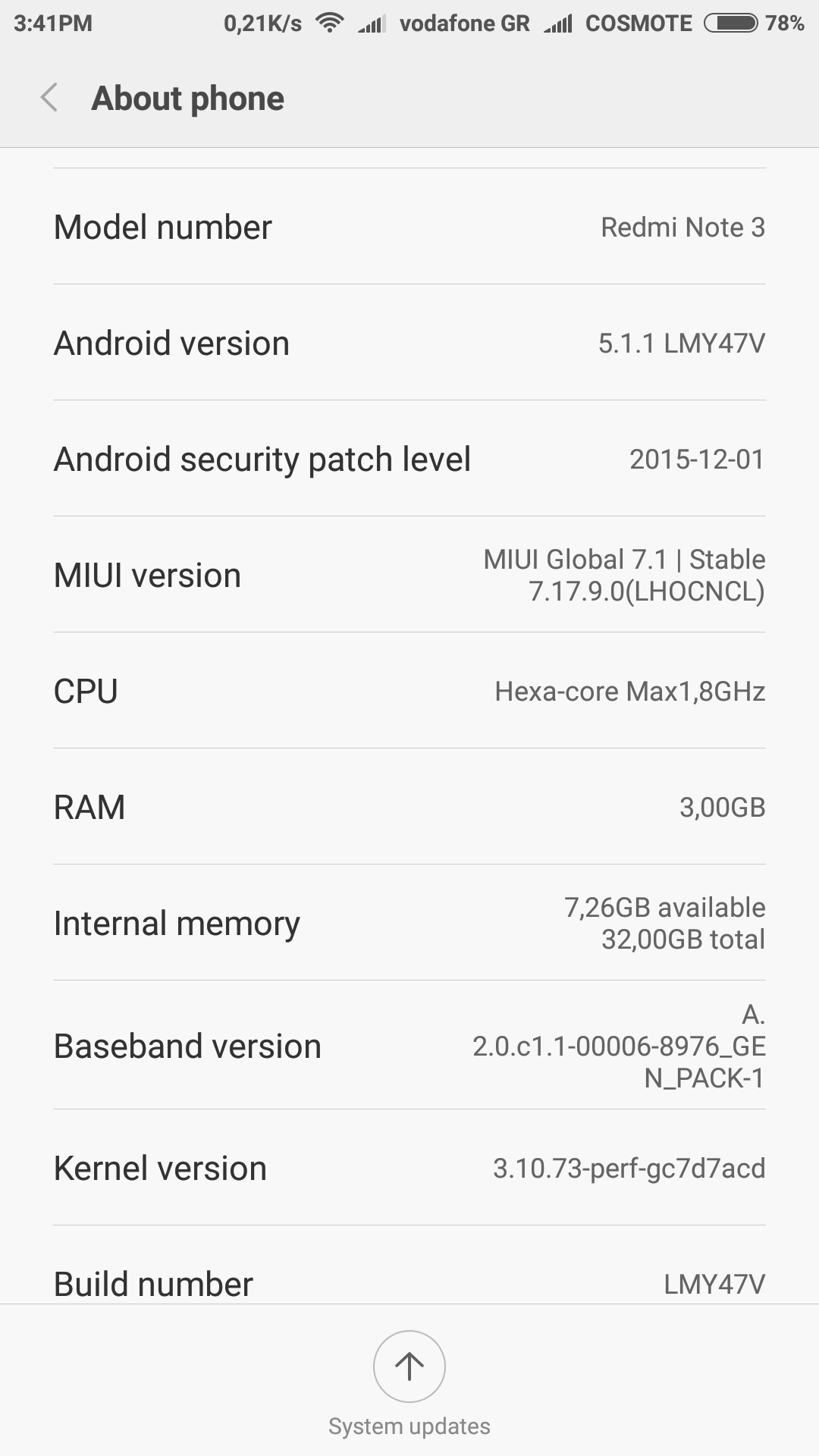Viewport: 819px width, 1456px height.
Task: Tap the Kernel version row
Action: [x=409, y=1168]
